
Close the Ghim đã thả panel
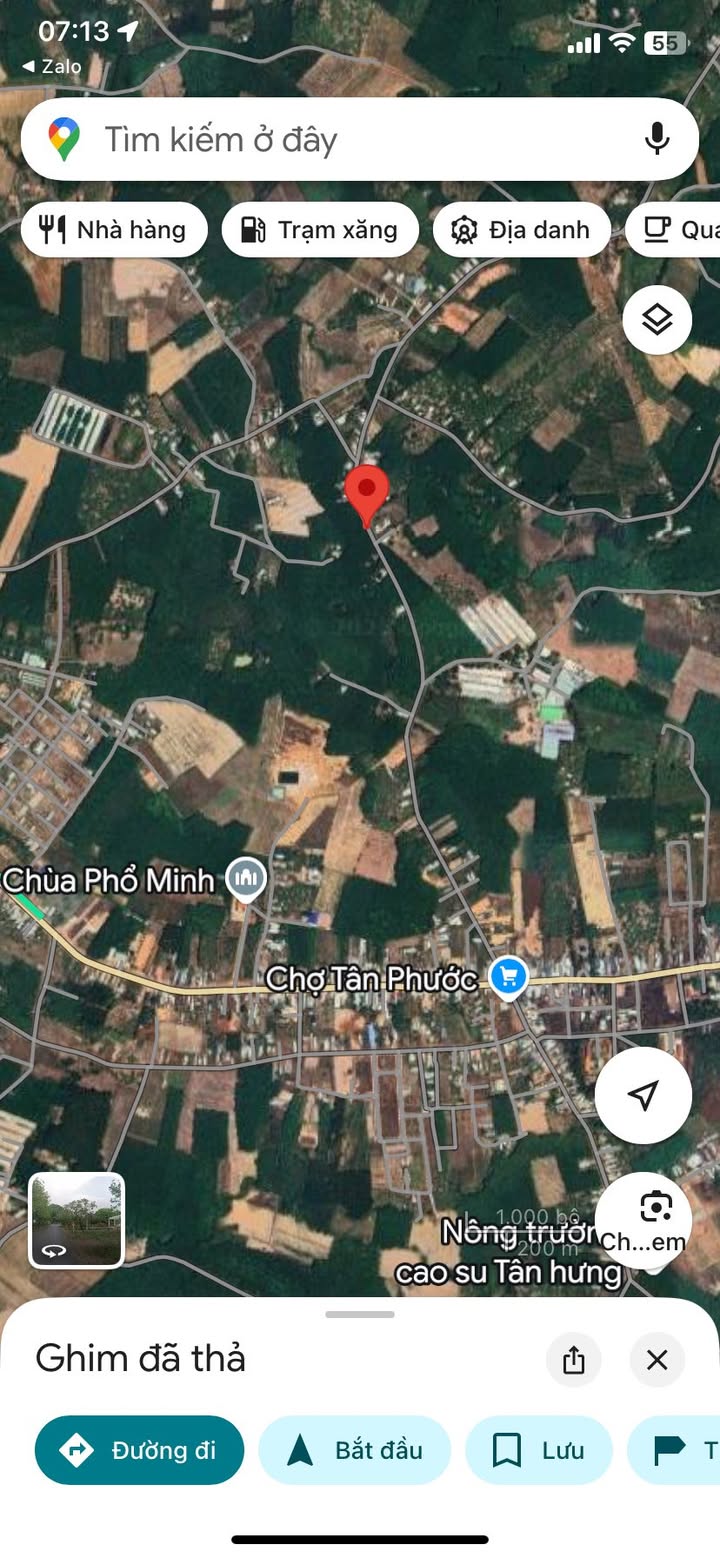point(657,1360)
